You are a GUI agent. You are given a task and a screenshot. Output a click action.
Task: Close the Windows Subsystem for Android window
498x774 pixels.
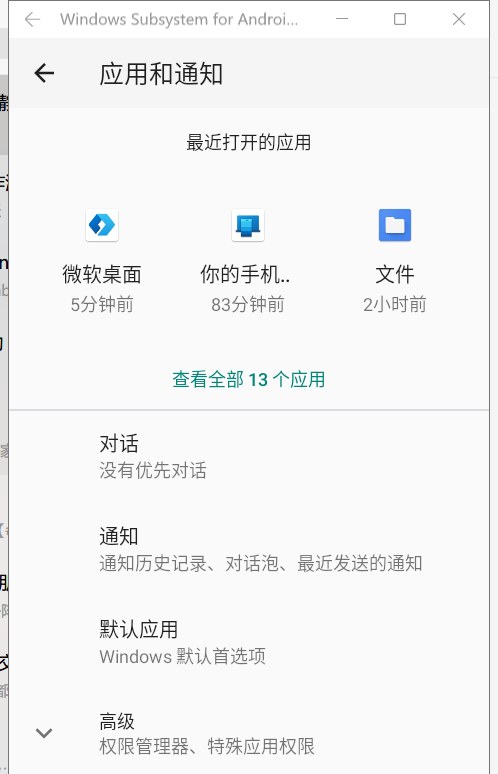[459, 19]
